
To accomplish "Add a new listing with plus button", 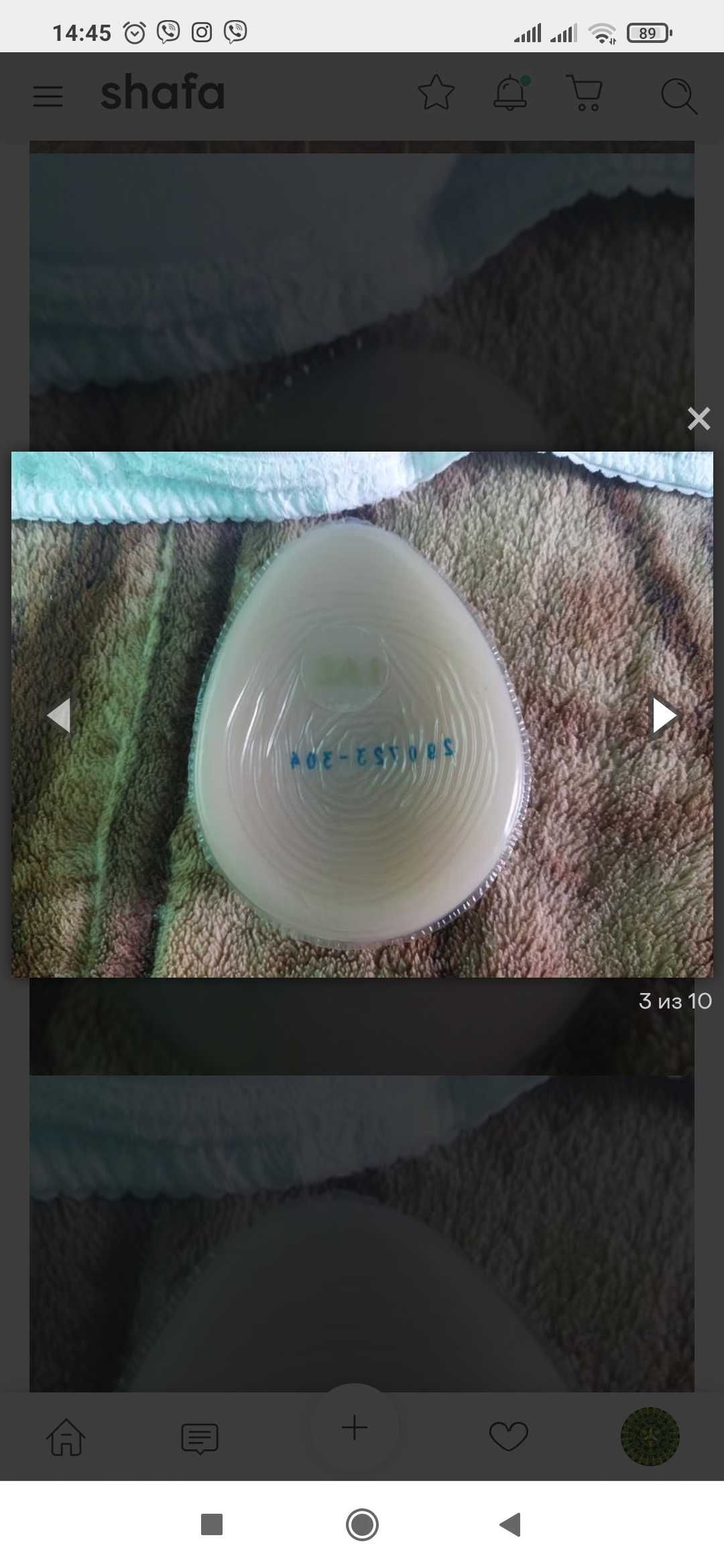I will tap(355, 1429).
